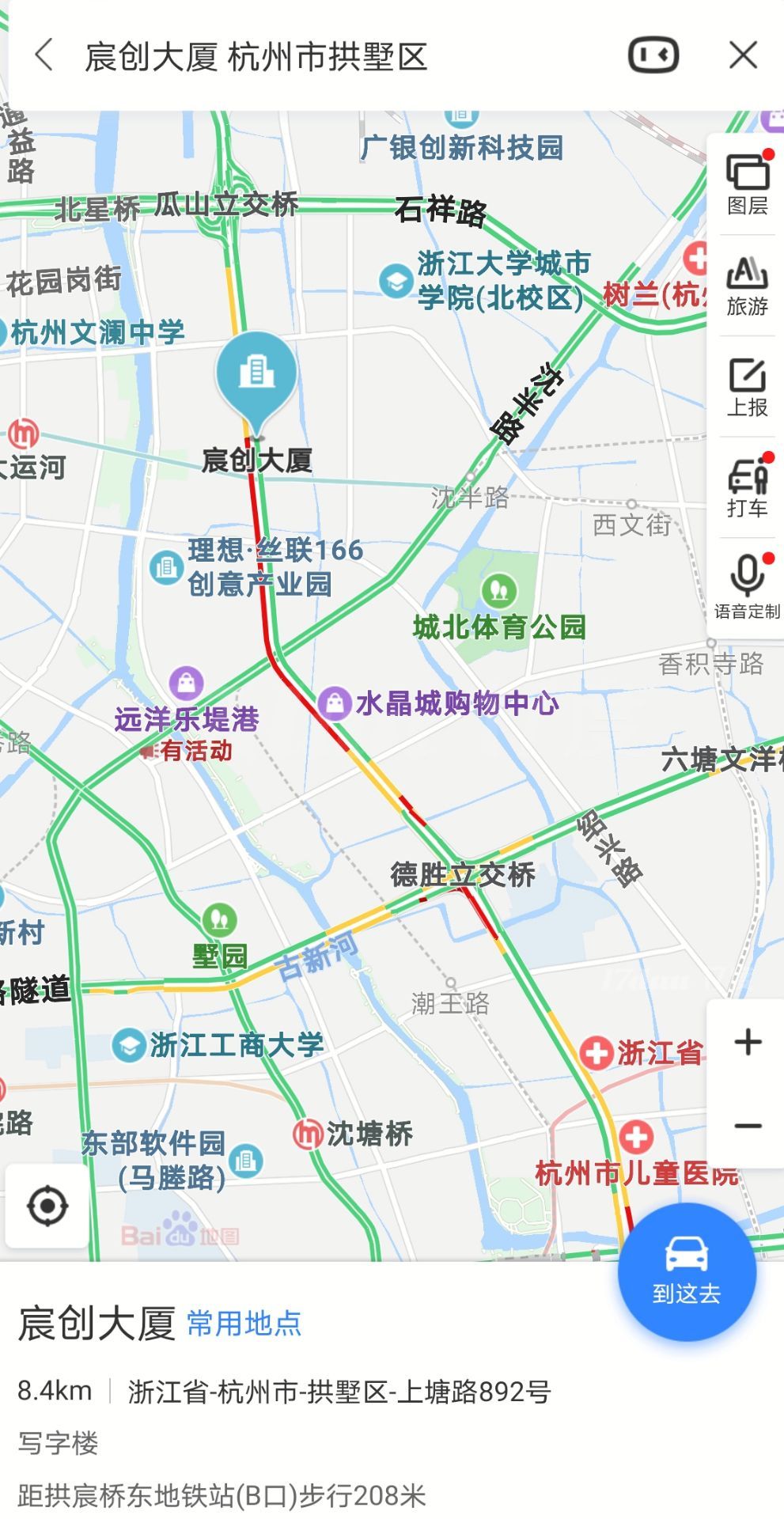The height and width of the screenshot is (1519, 784).
Task: Open 语音定制 voice customization
Action: click(748, 587)
